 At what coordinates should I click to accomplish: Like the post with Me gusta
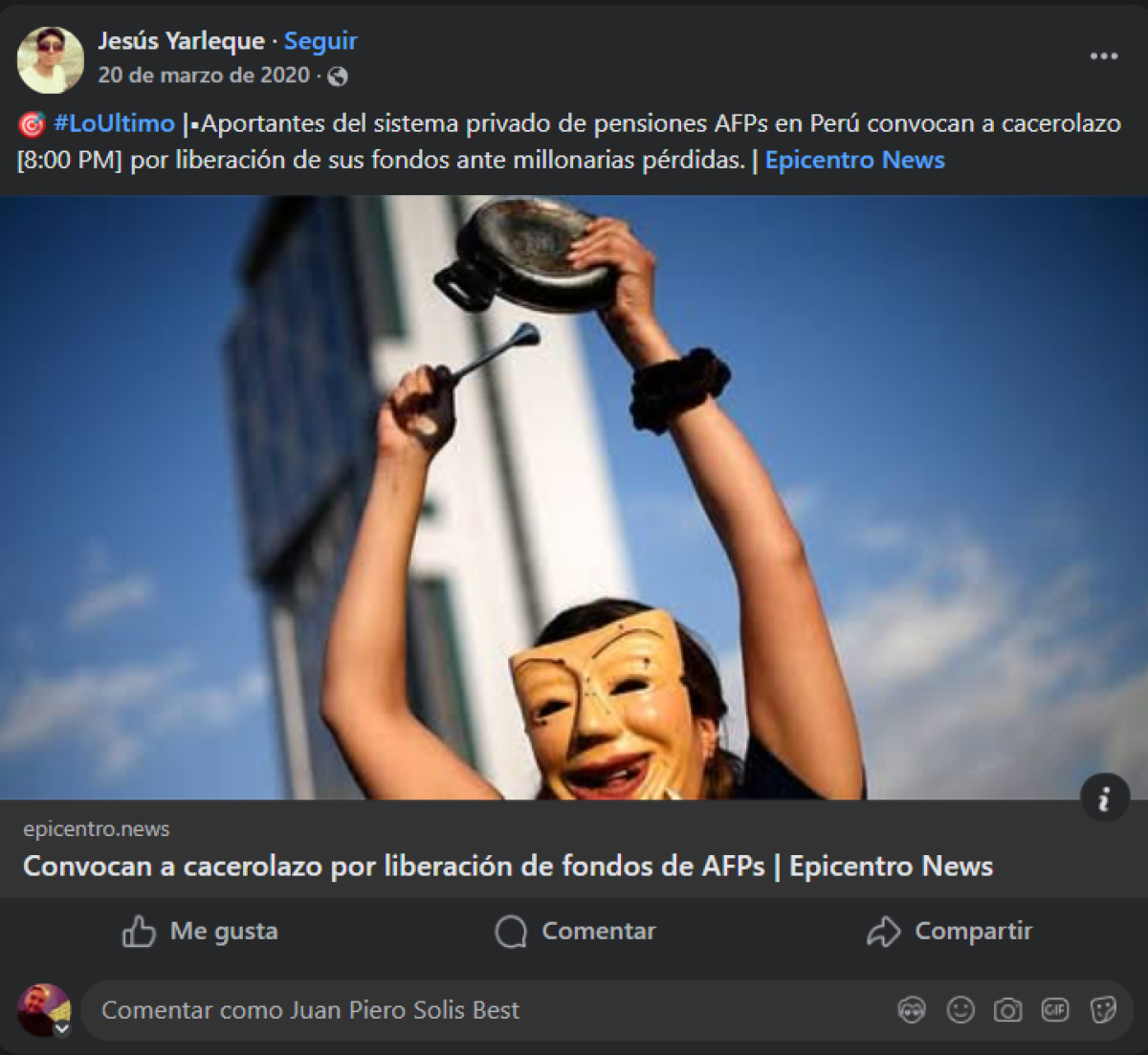(200, 931)
